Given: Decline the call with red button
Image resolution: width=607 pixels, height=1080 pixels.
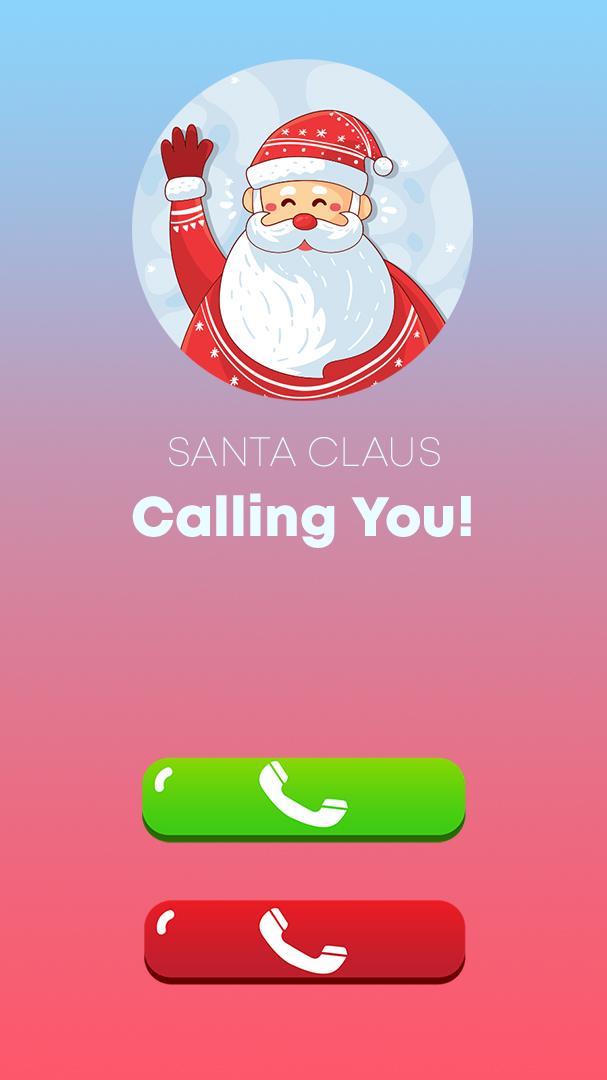Looking at the screenshot, I should (x=303, y=938).
